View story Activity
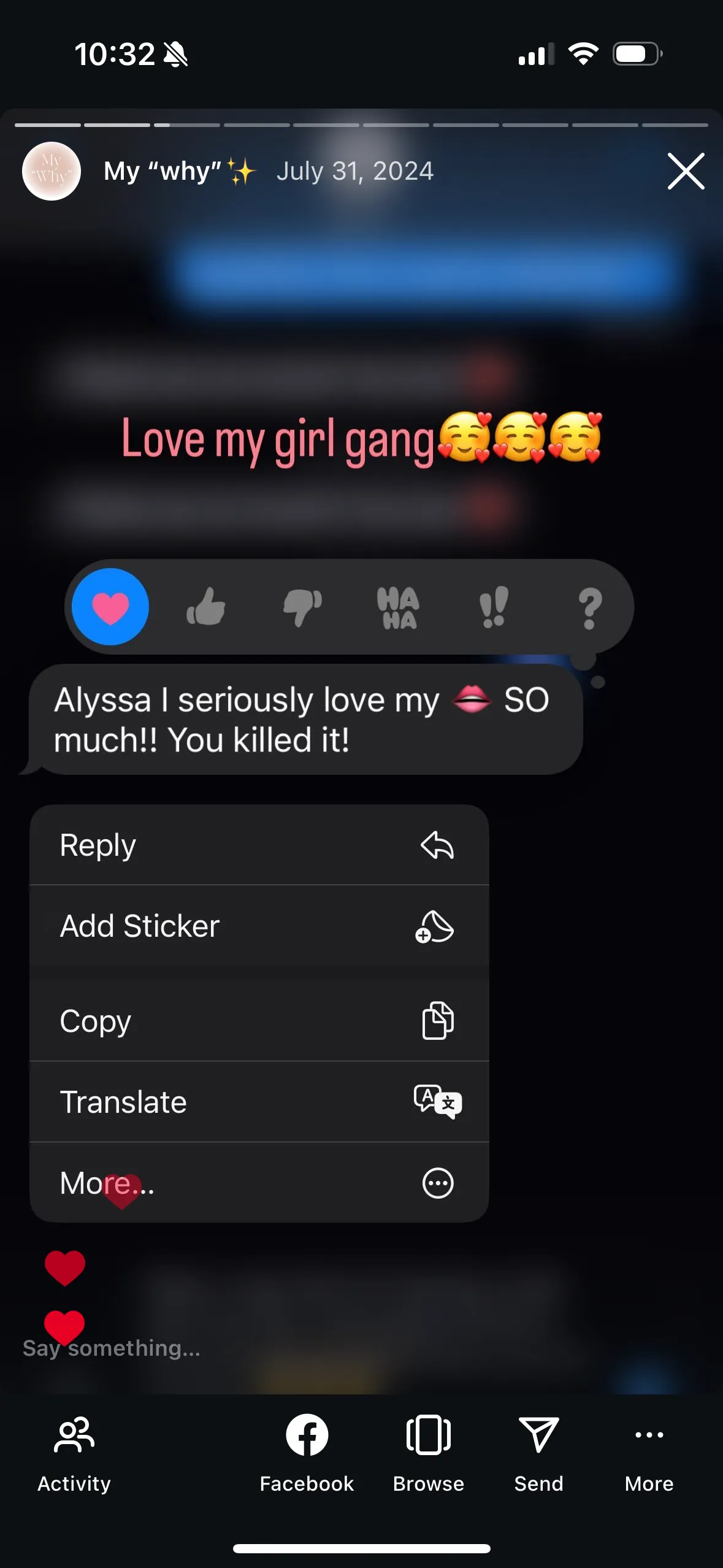723x1568 pixels. click(74, 1454)
